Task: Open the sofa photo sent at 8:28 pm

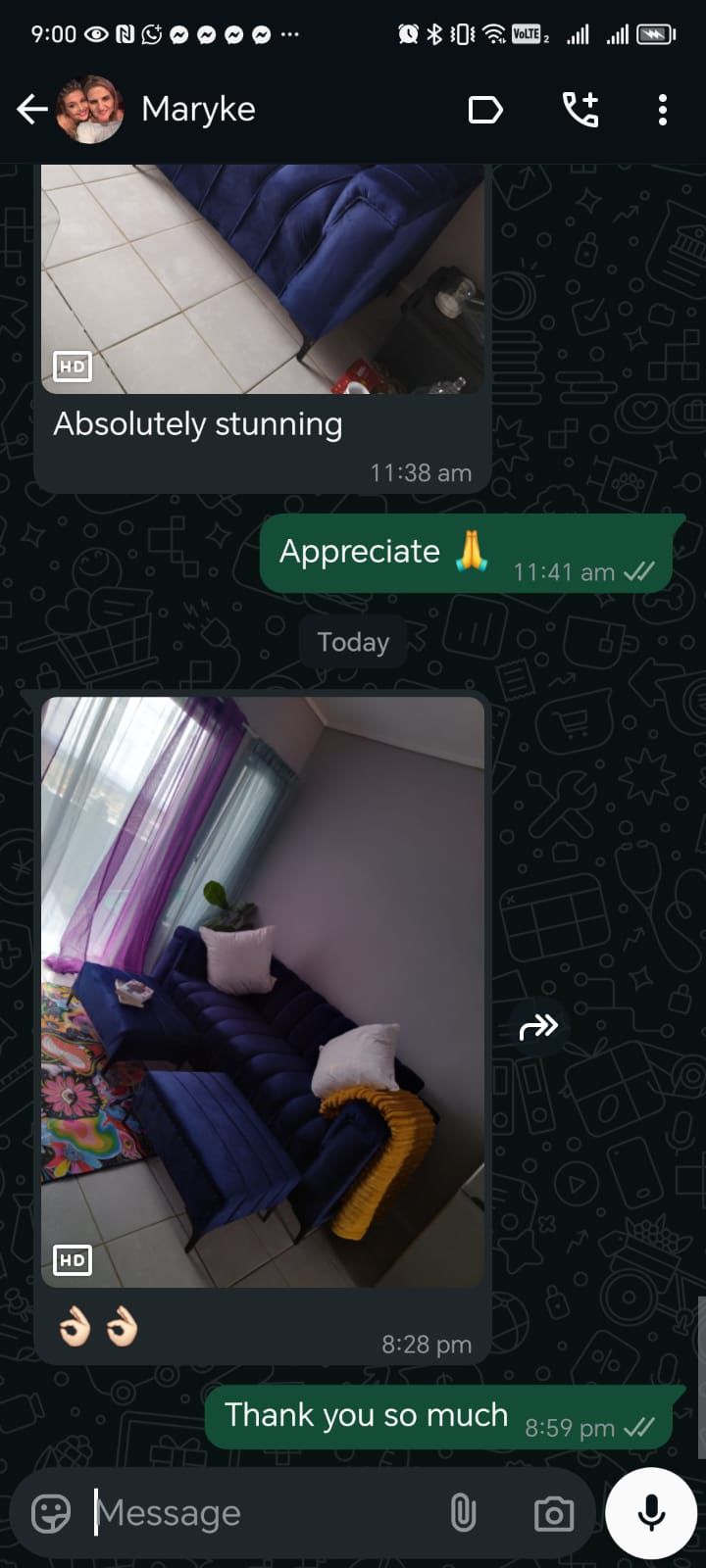Action: pos(263,990)
